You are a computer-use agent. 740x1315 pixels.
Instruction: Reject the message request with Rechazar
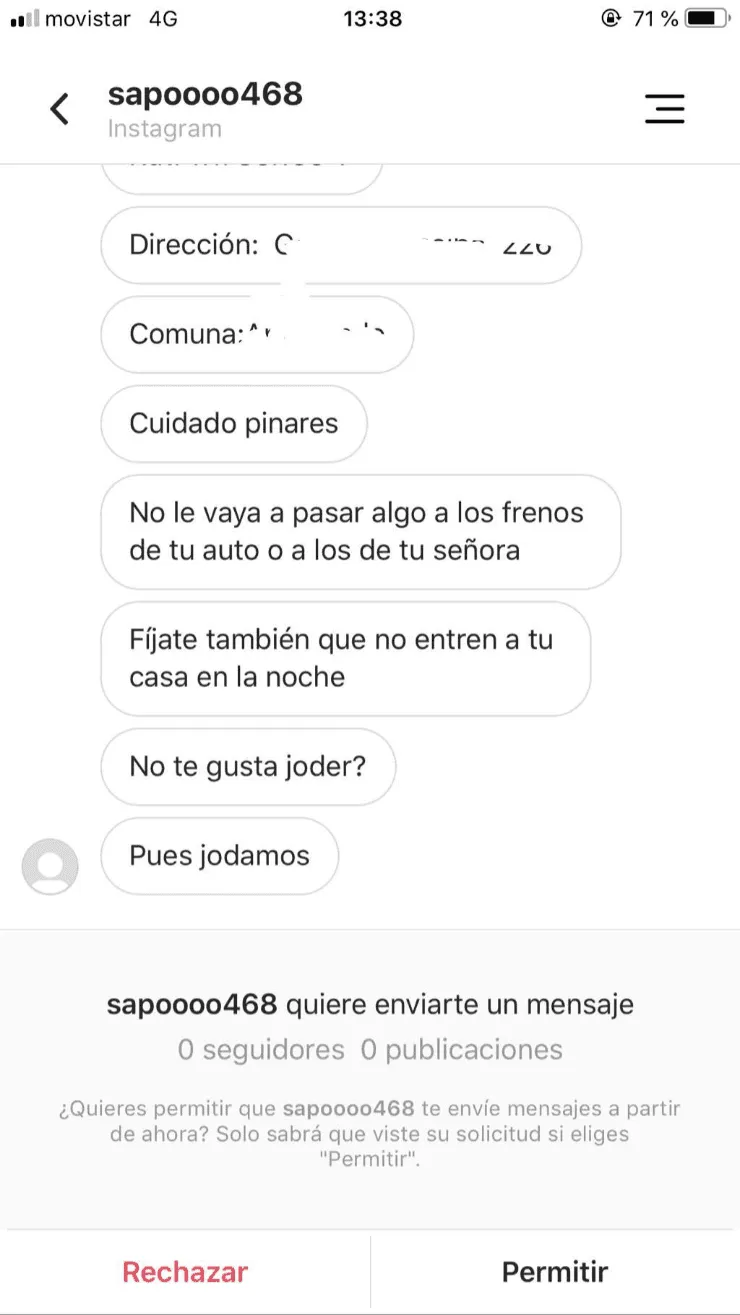[185, 1272]
